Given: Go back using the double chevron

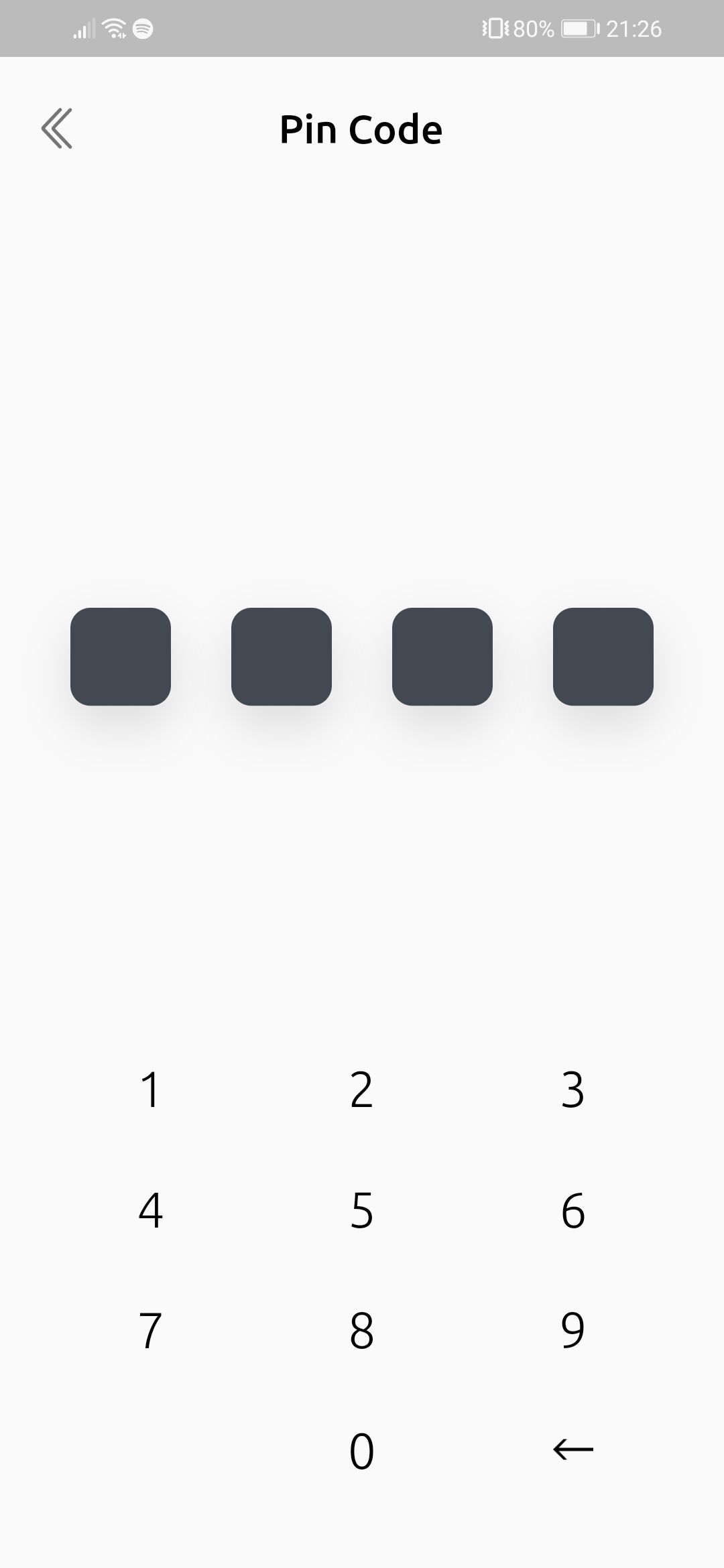Looking at the screenshot, I should (x=57, y=128).
